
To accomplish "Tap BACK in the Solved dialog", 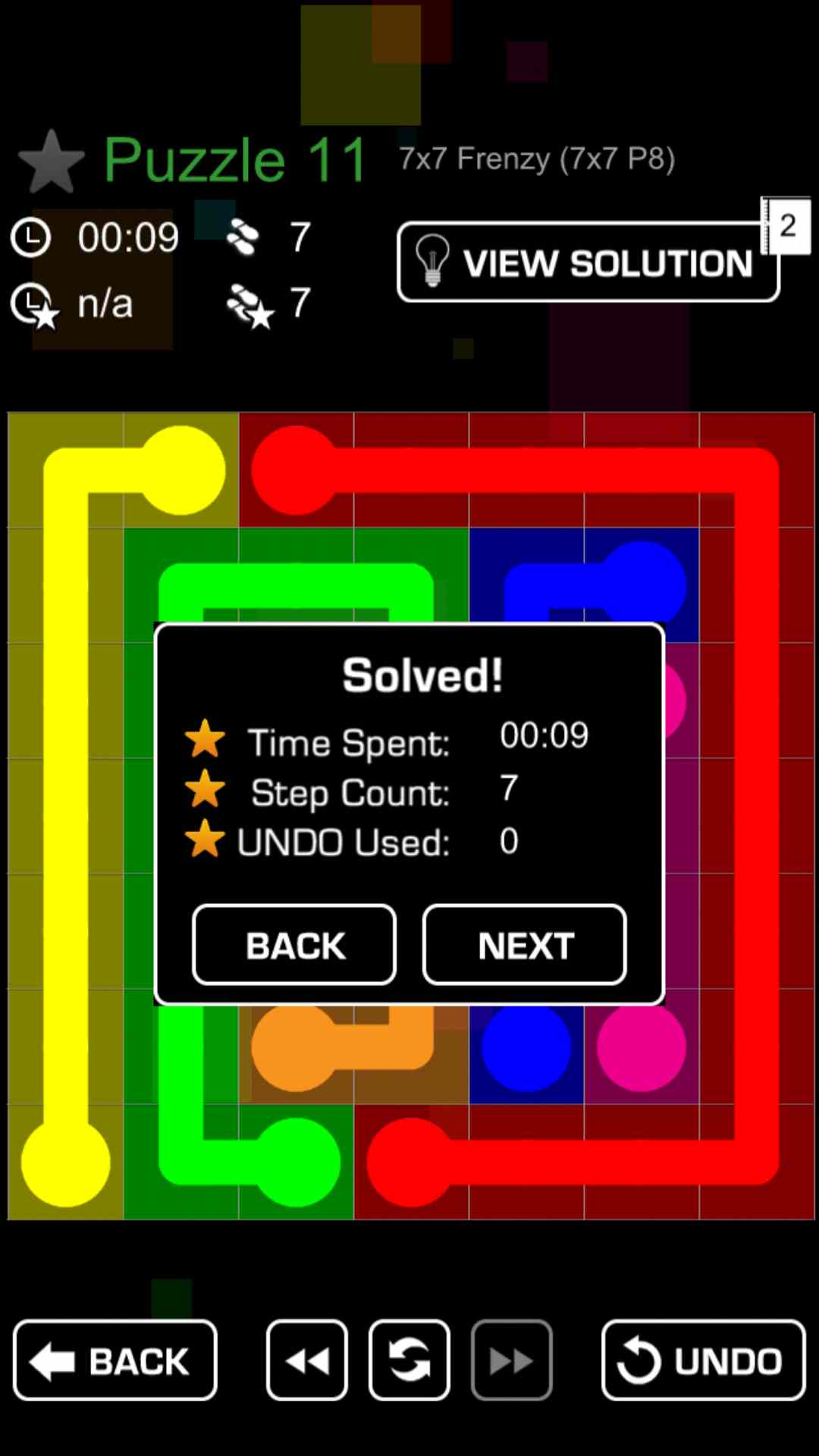I will pos(294,945).
